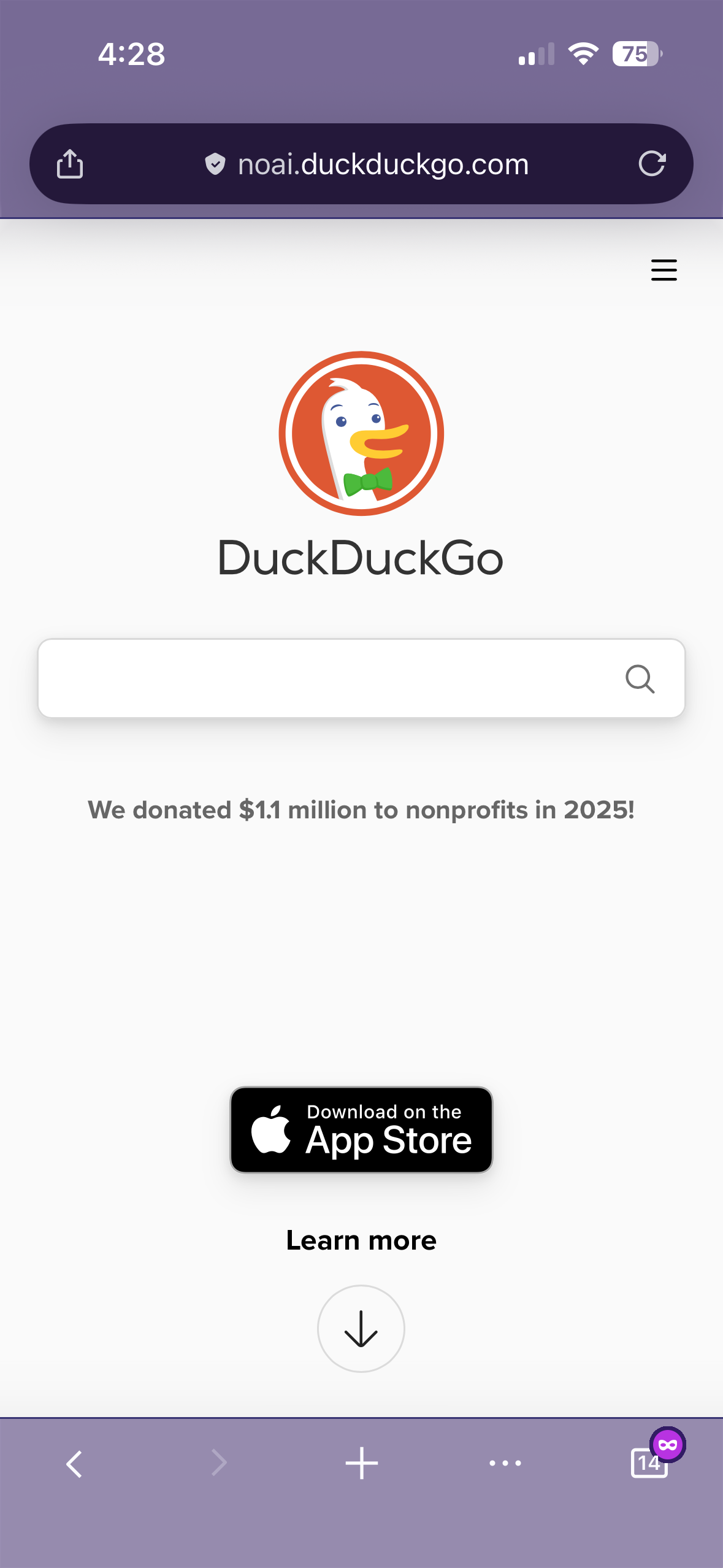Tap the address bar URL

pos(383,164)
